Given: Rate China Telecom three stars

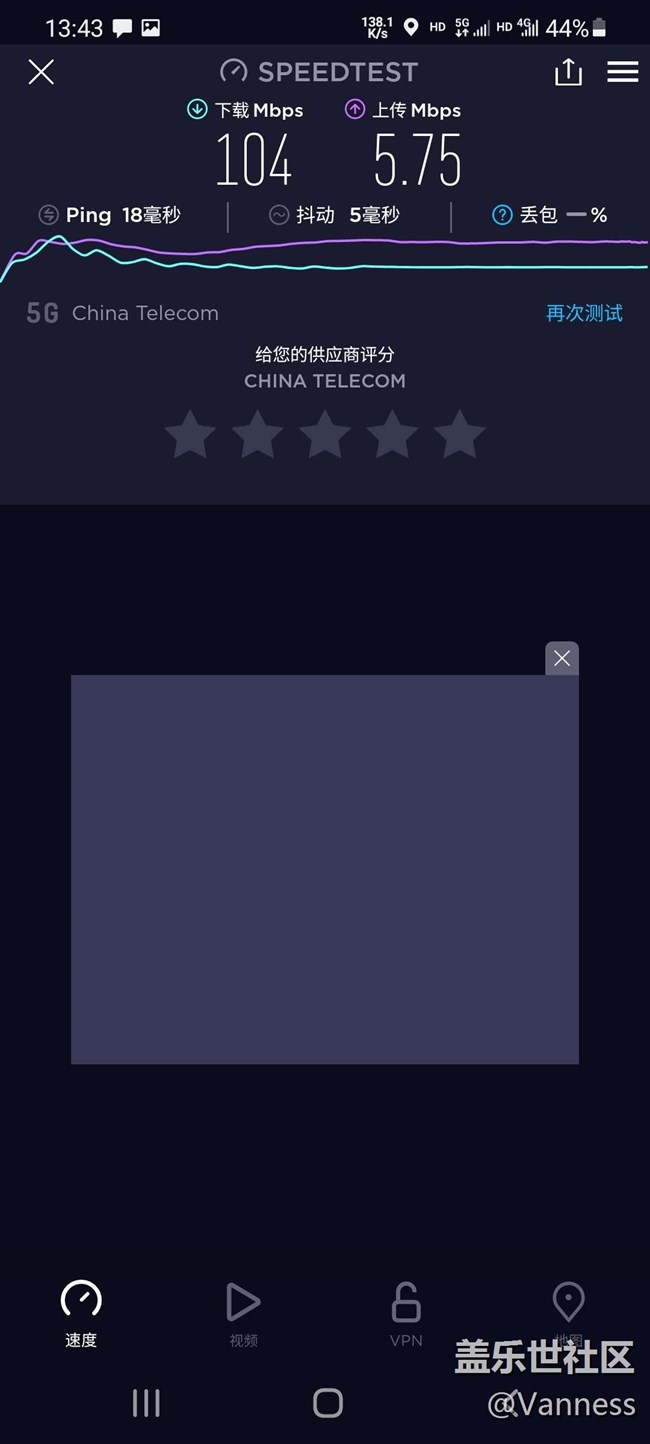Looking at the screenshot, I should tap(325, 435).
